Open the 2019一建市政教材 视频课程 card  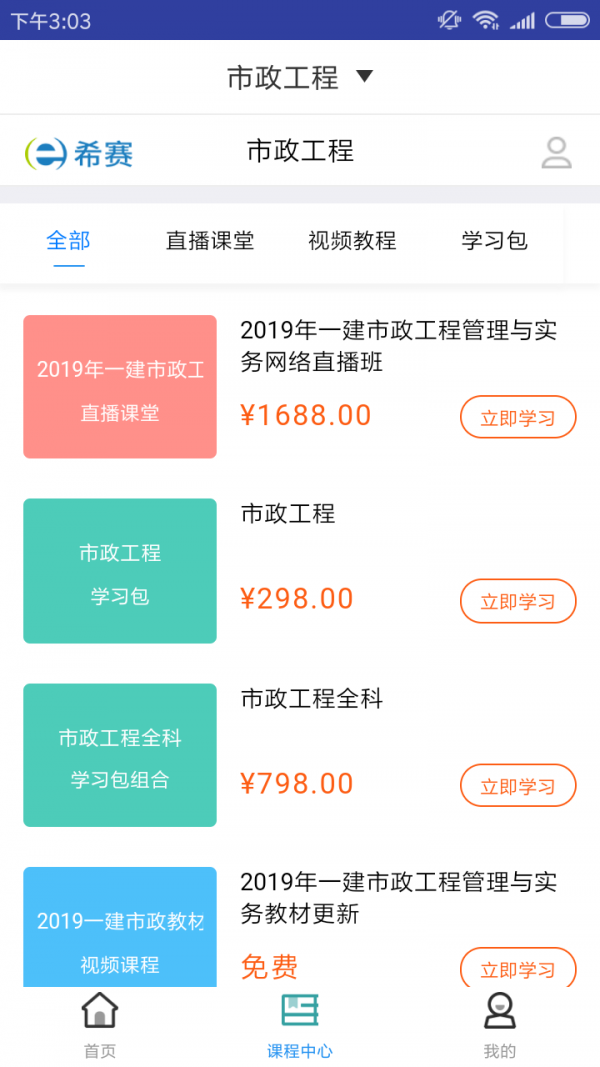coord(120,928)
